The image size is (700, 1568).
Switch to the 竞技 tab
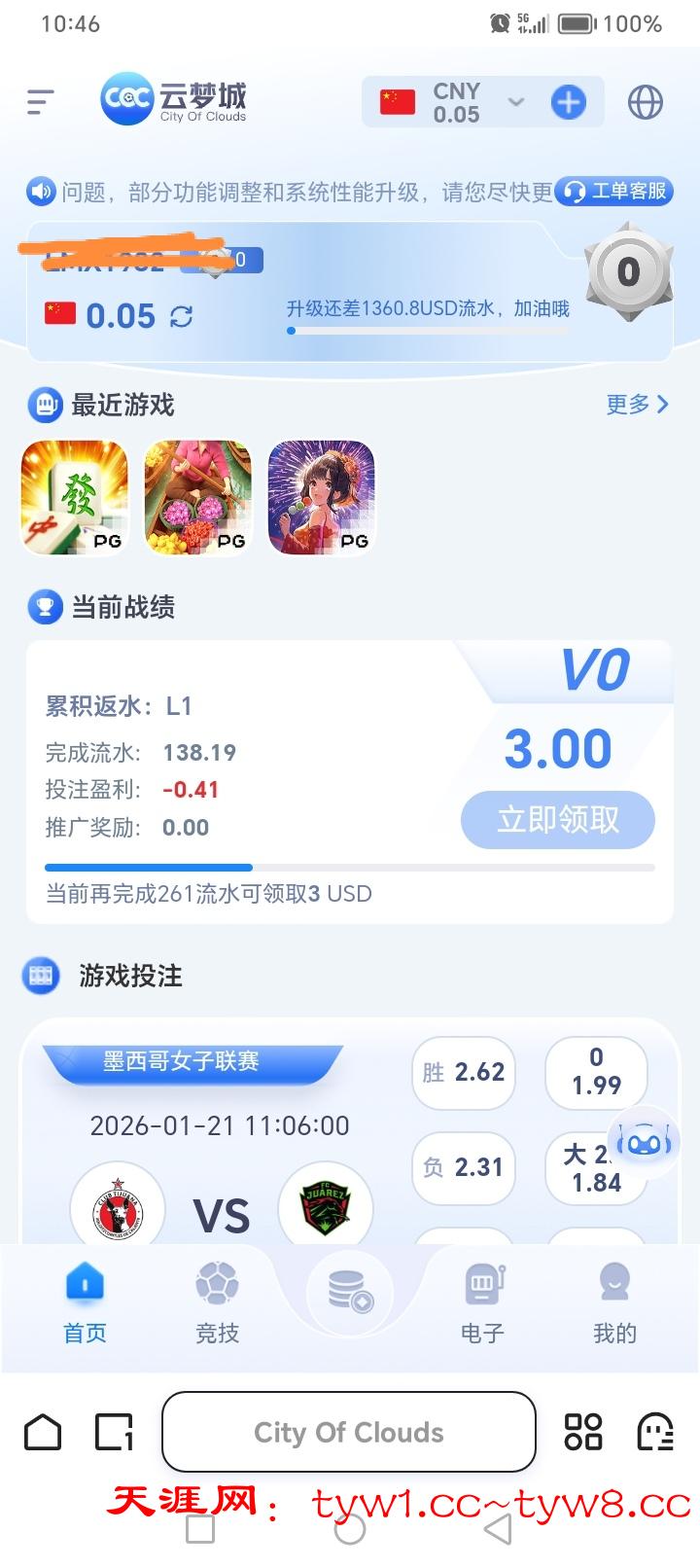point(217,1303)
